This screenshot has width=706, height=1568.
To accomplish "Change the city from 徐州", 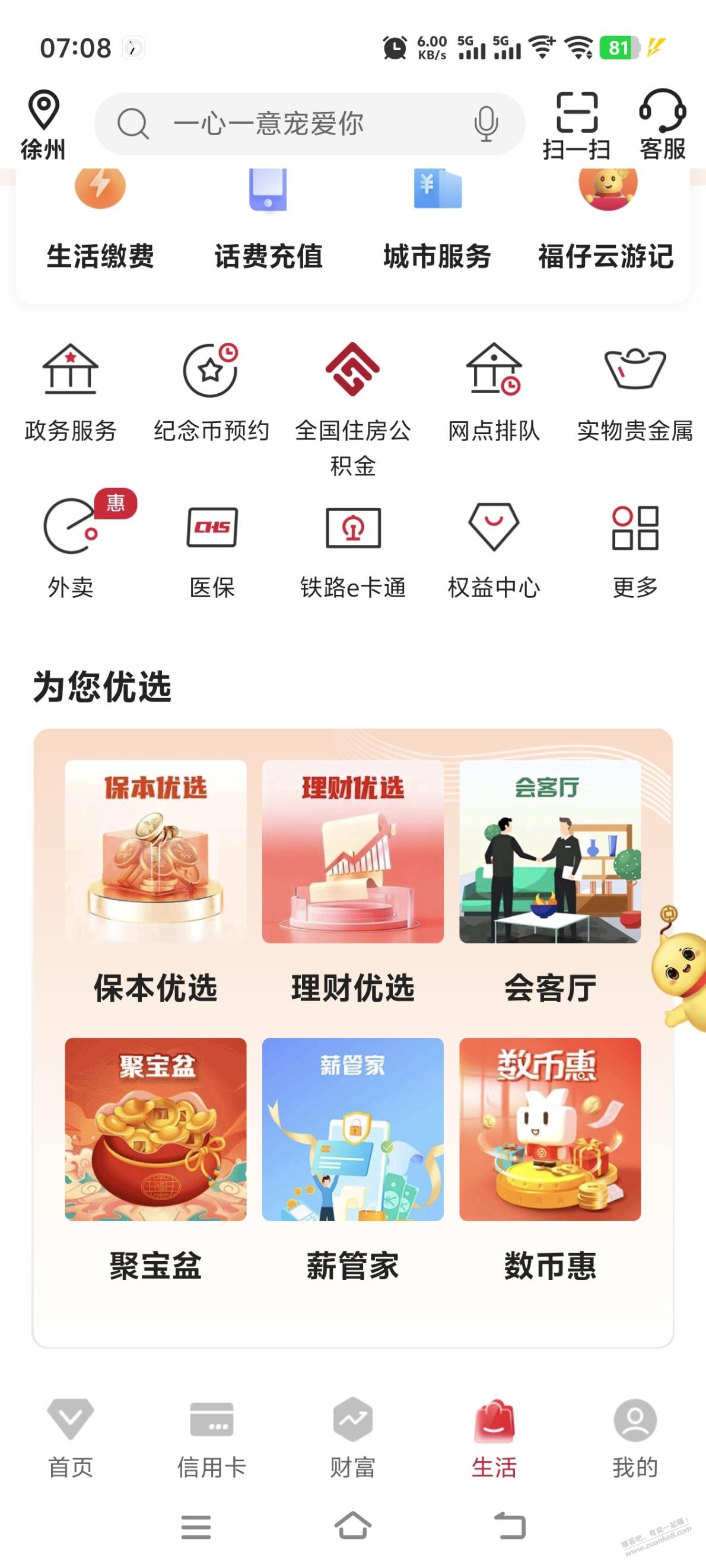I will pos(43,125).
